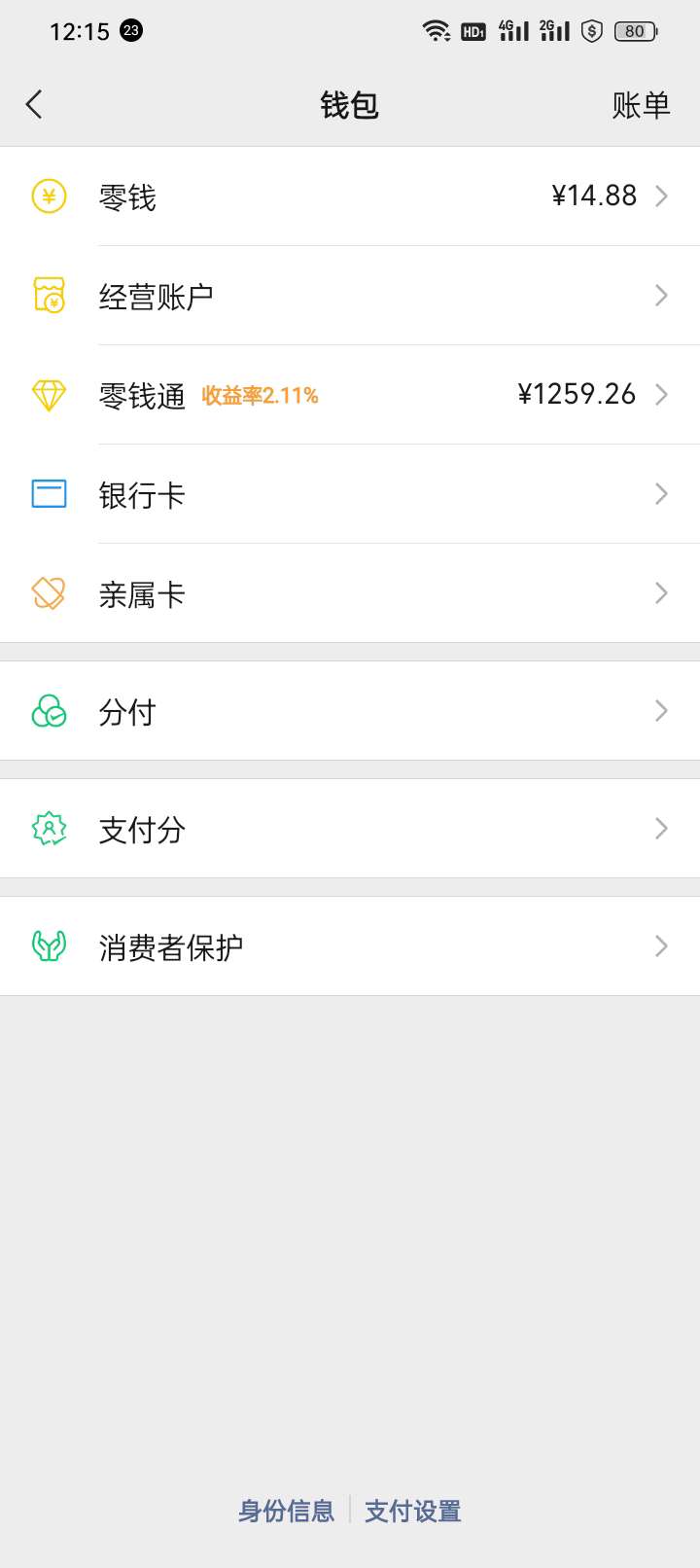Image resolution: width=700 pixels, height=1568 pixels.
Task: Go back using the top-left arrow
Action: 35,104
